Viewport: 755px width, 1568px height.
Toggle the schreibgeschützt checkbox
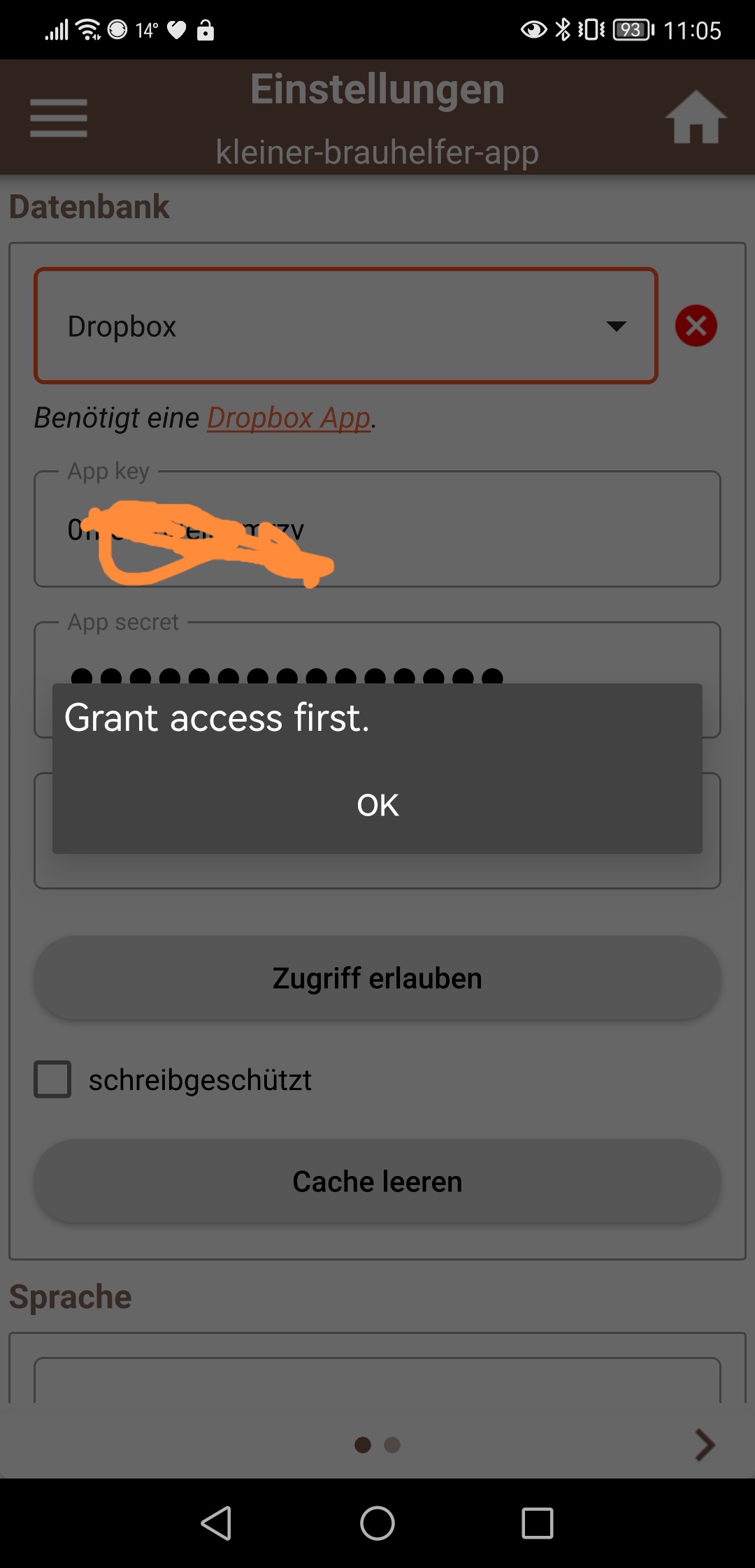pyautogui.click(x=53, y=1080)
